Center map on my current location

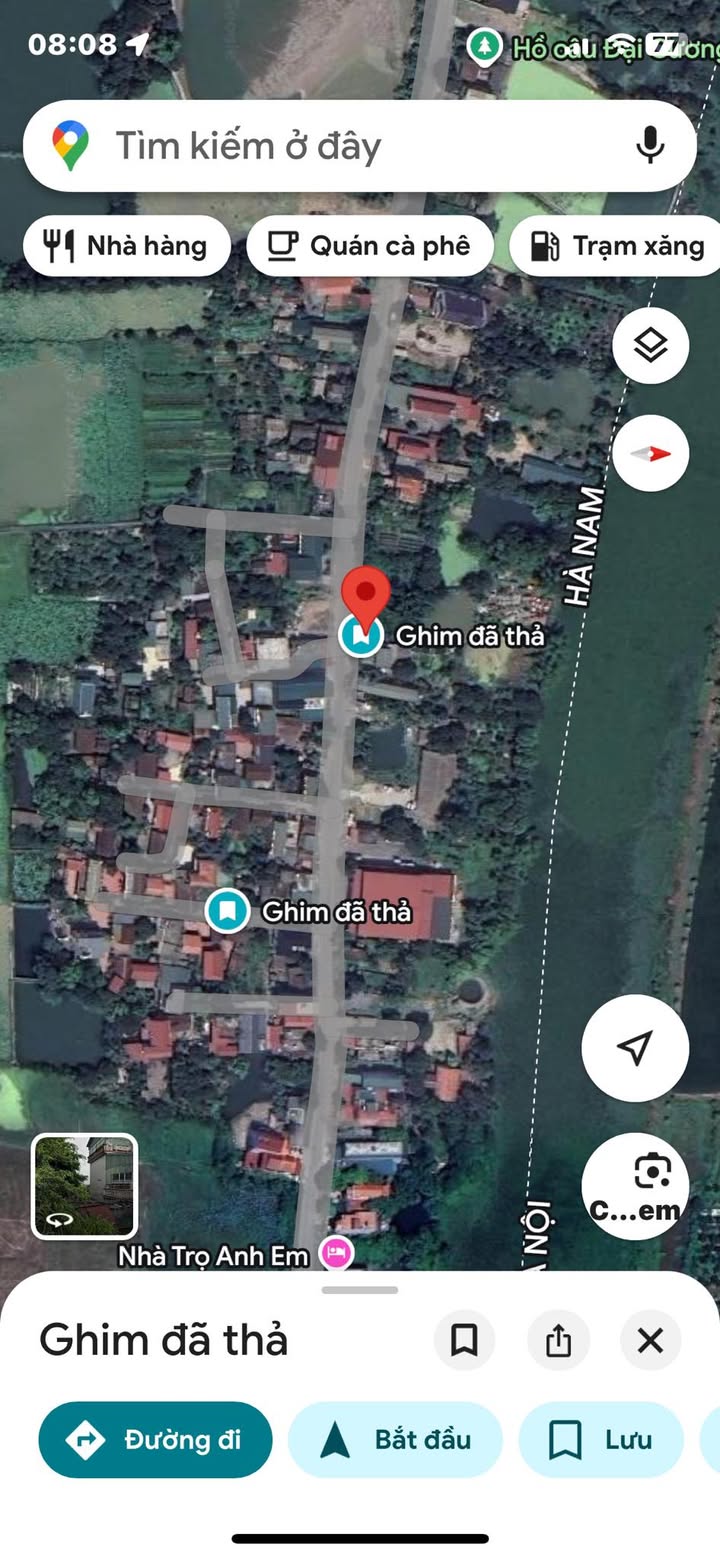(x=635, y=1048)
